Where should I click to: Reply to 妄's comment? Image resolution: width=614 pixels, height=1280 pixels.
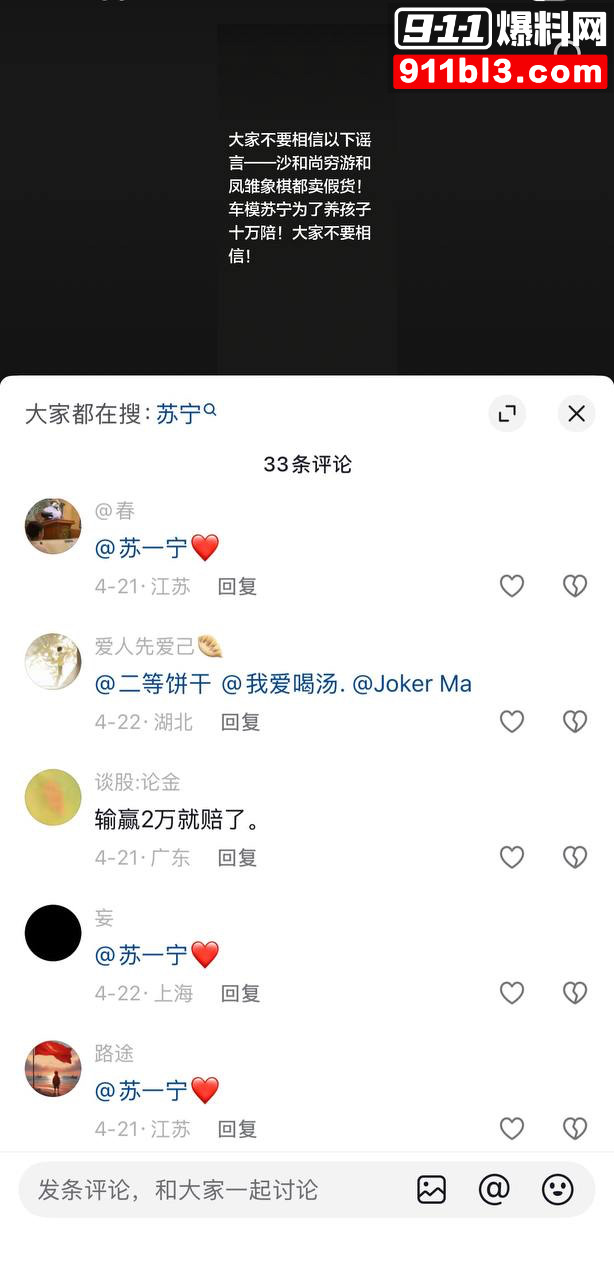(x=240, y=993)
